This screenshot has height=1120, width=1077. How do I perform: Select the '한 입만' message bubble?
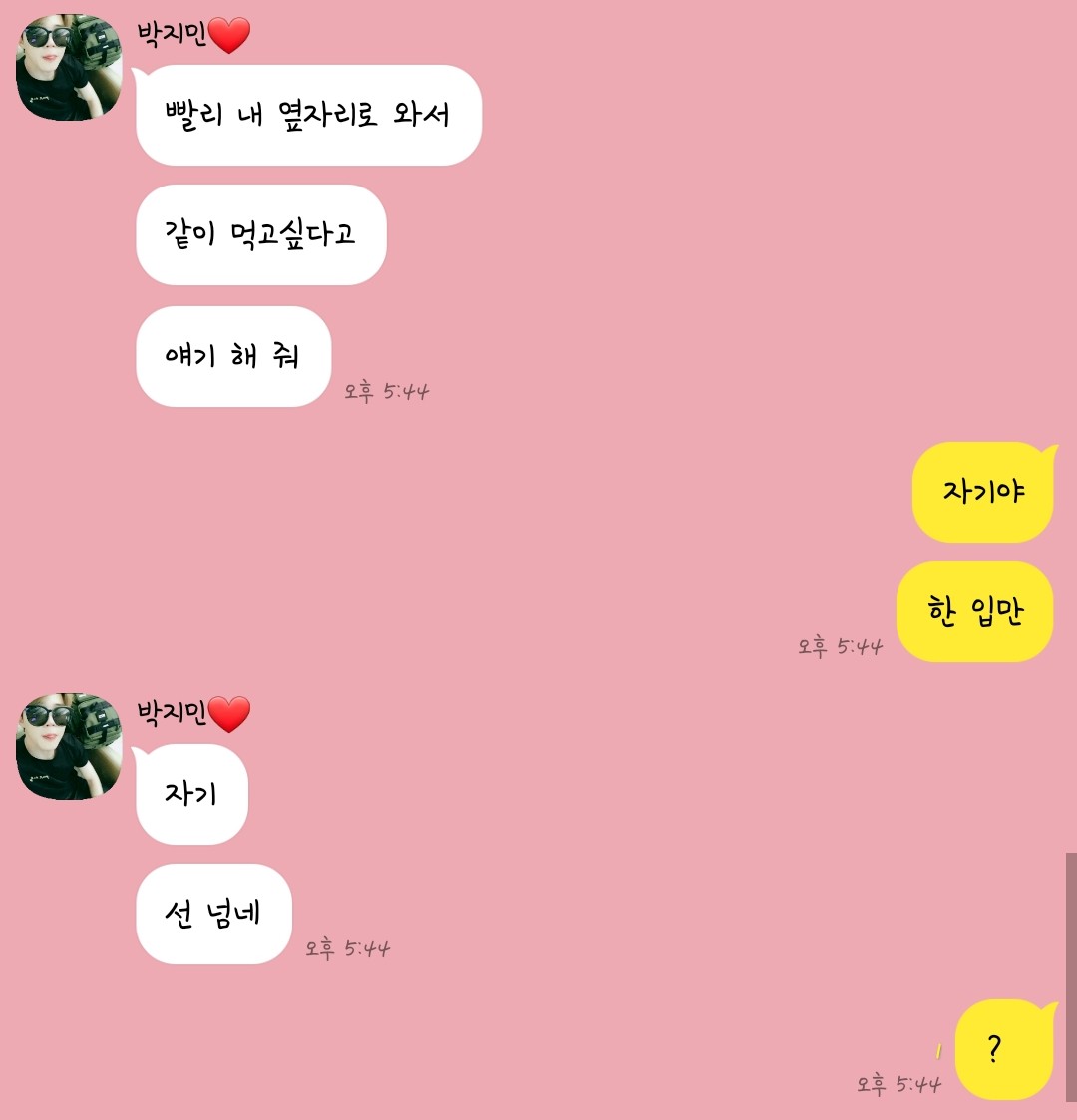[975, 611]
